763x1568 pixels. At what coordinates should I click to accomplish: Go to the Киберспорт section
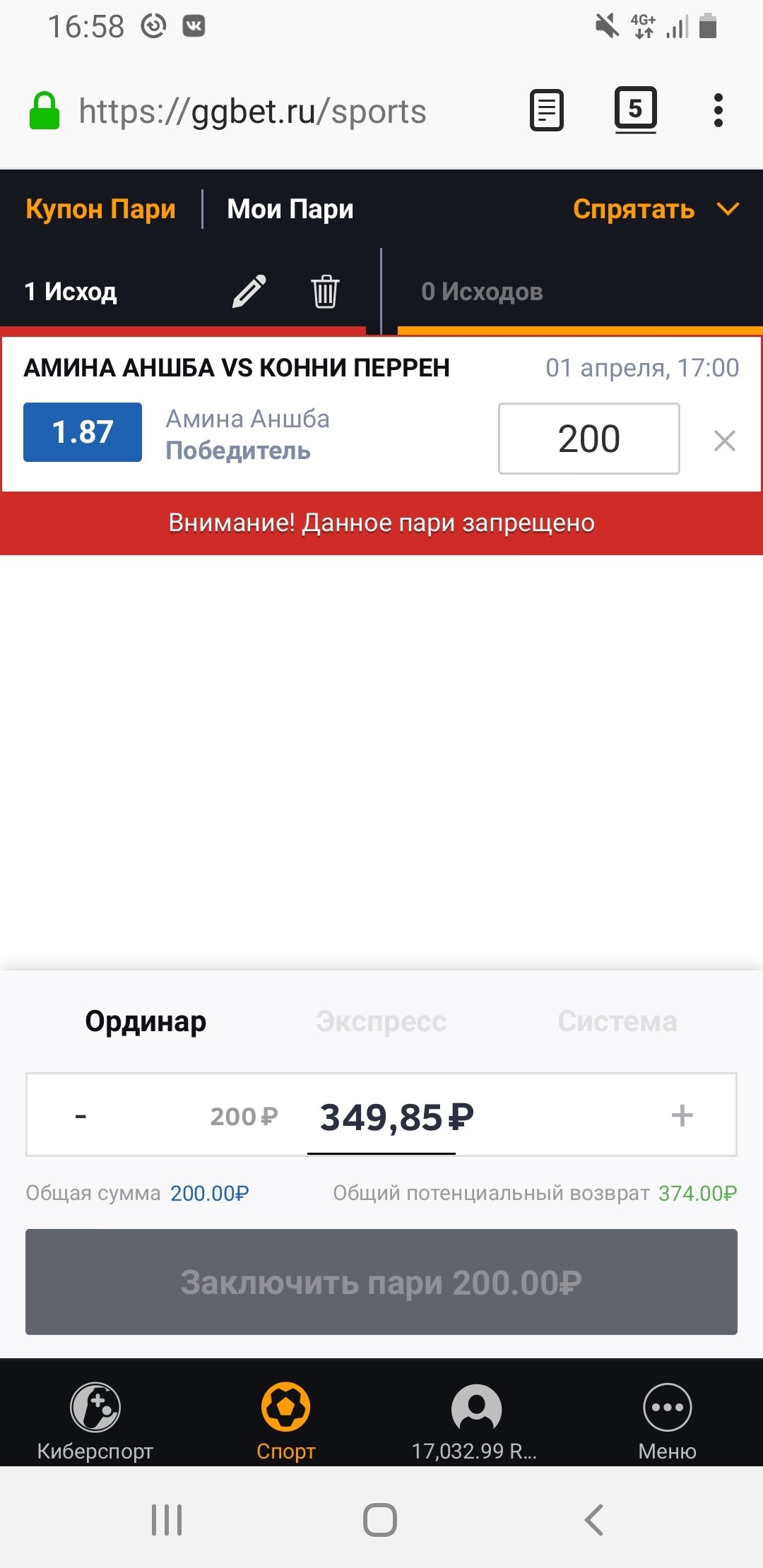coord(95,1421)
